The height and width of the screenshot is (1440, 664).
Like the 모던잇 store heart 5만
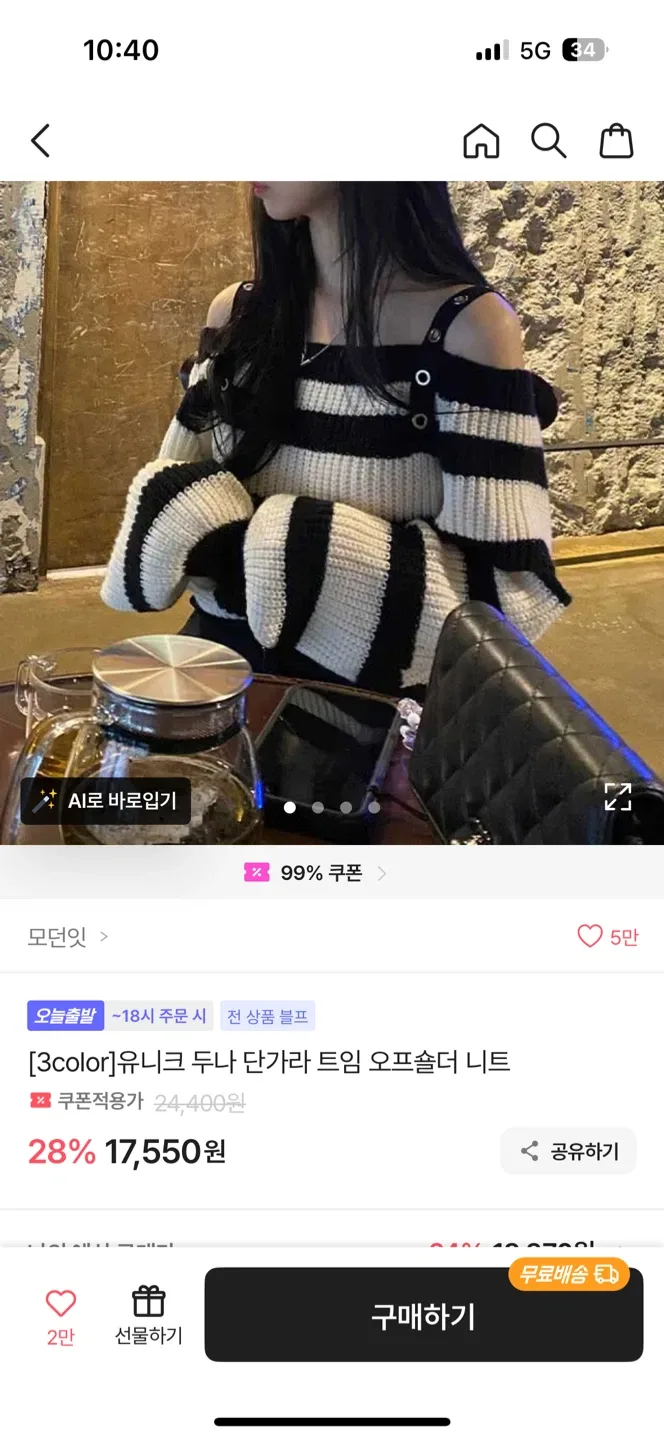[607, 937]
